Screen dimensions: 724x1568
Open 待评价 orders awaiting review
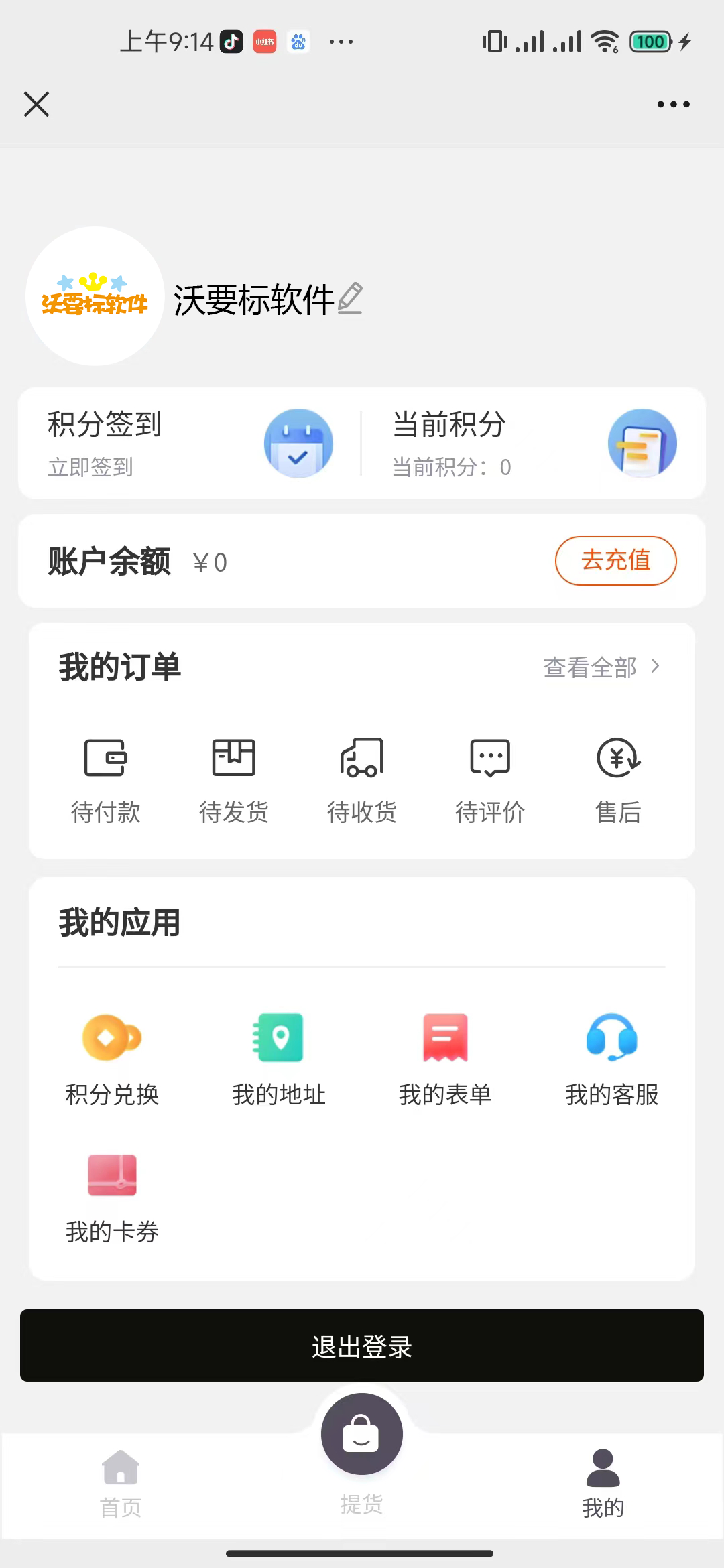click(490, 781)
